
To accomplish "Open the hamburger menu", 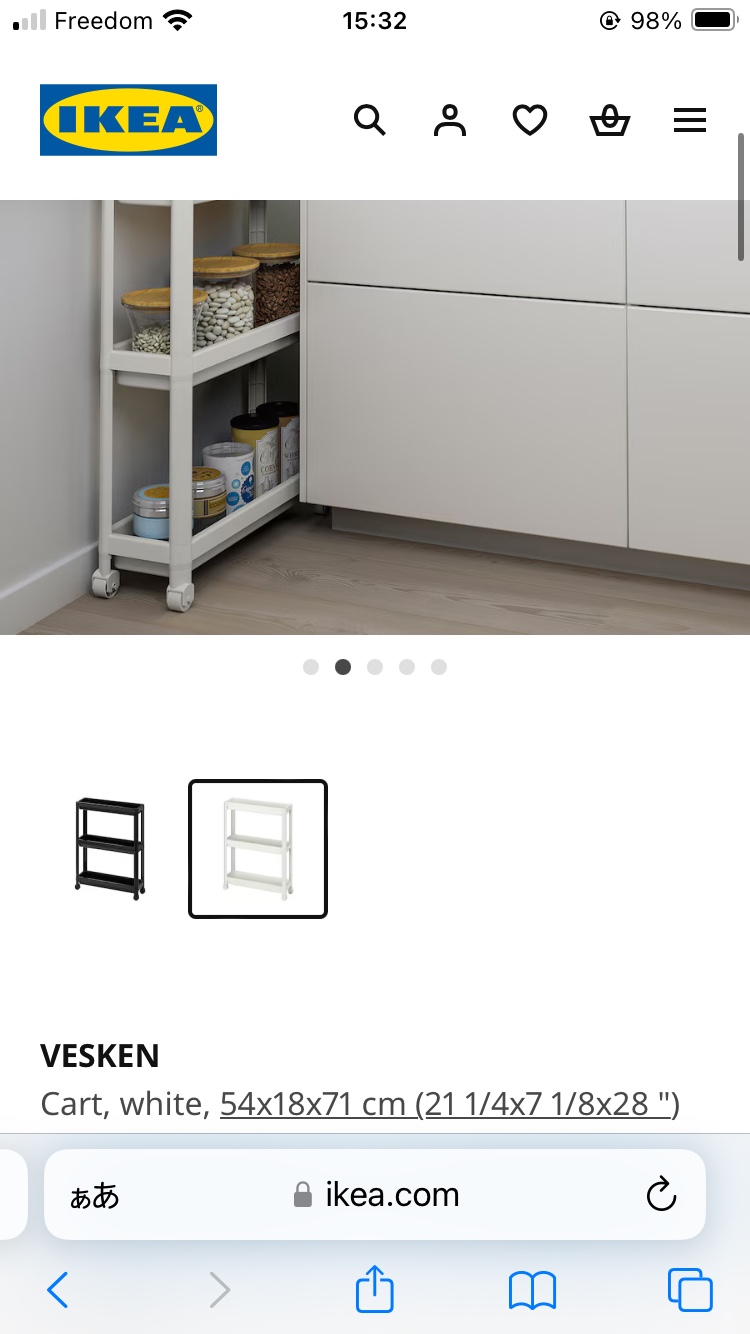I will [x=689, y=121].
